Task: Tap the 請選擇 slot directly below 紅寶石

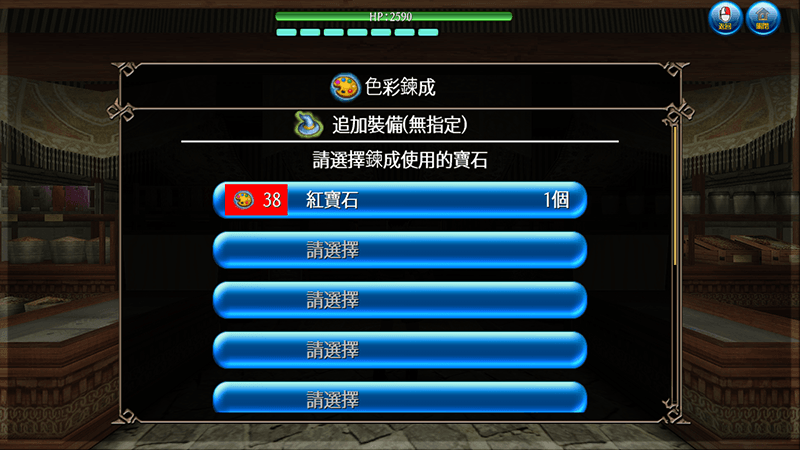Action: (x=400, y=250)
